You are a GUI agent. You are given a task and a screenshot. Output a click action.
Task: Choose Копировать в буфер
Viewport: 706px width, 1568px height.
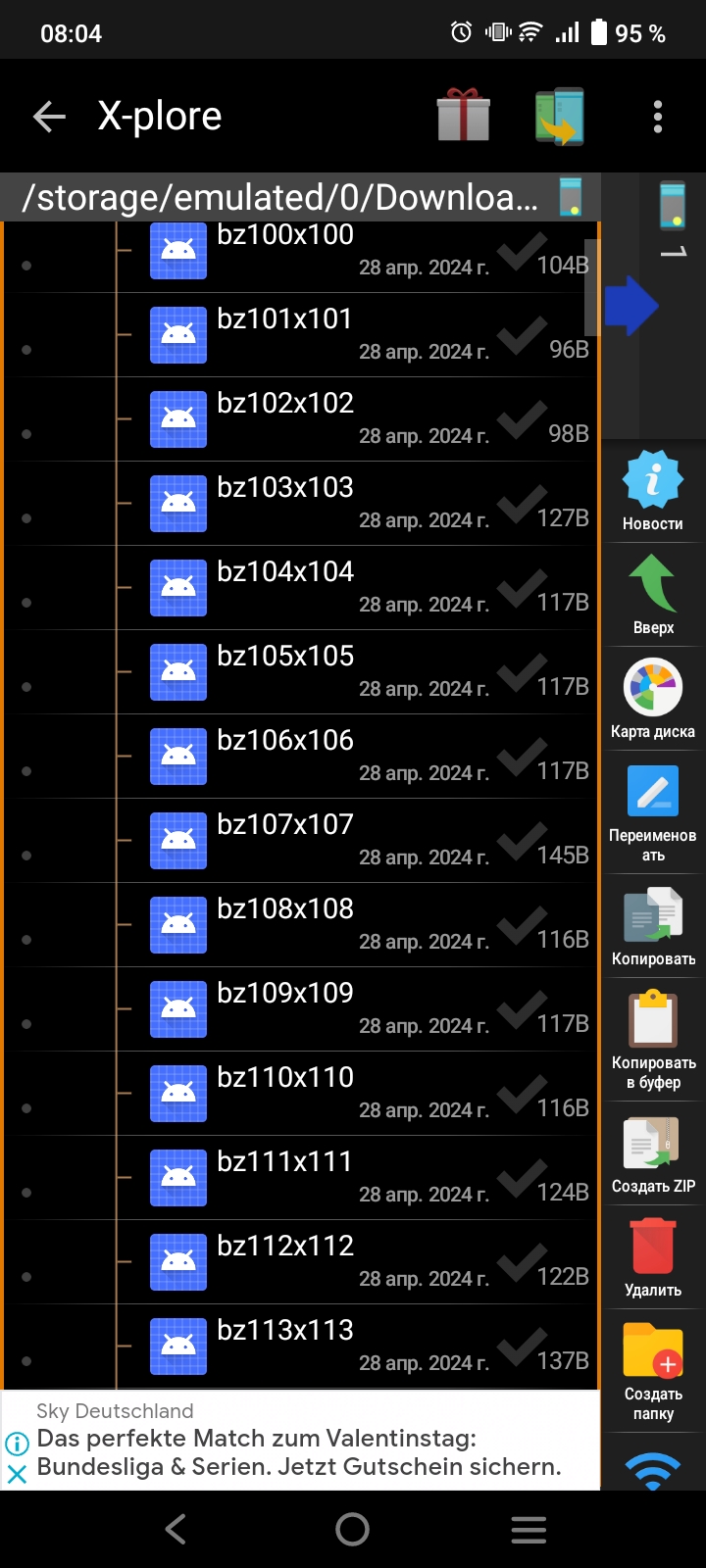tap(652, 1039)
